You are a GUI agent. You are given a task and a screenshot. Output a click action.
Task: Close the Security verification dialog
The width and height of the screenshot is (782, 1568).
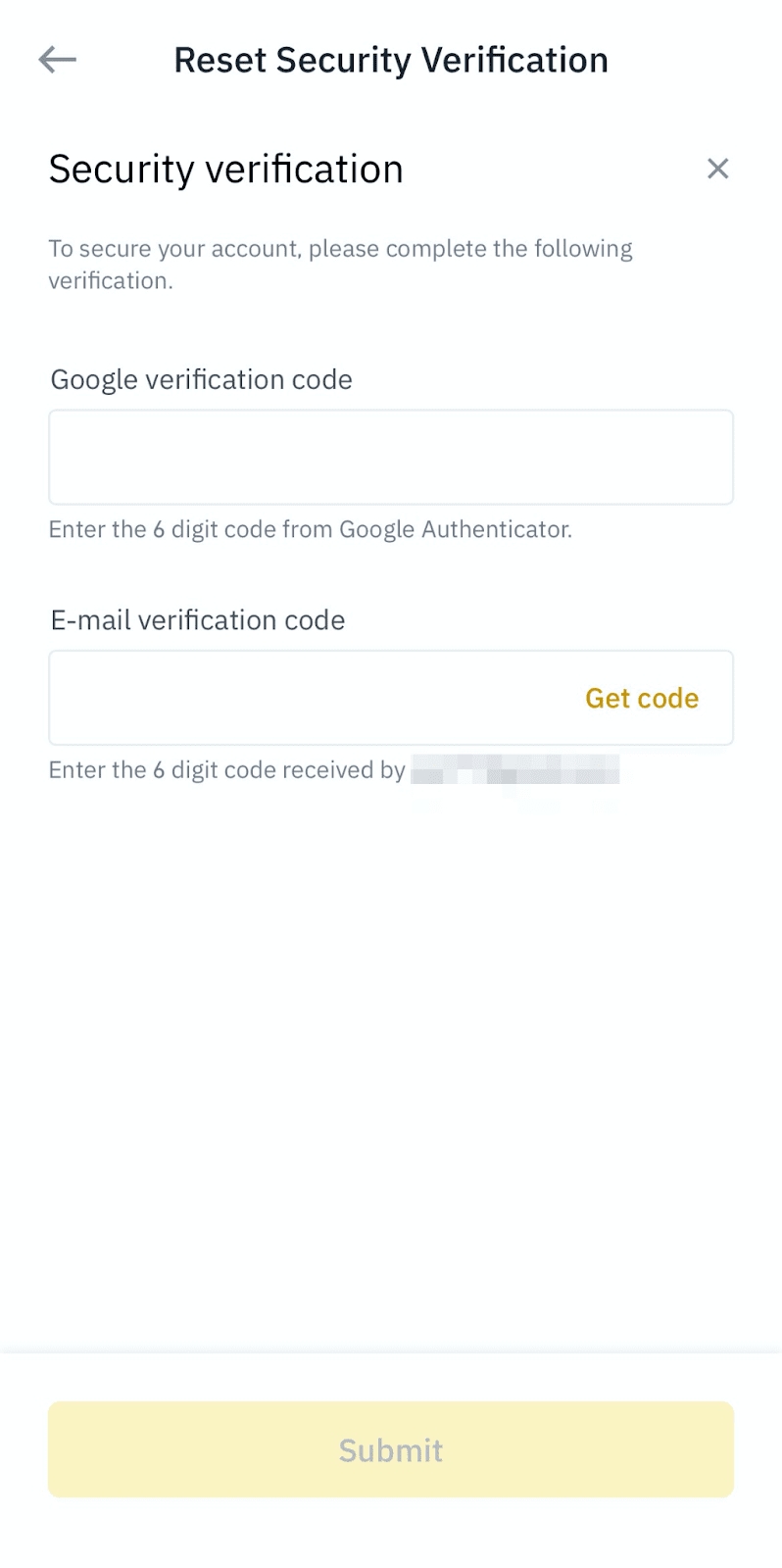[x=717, y=169]
